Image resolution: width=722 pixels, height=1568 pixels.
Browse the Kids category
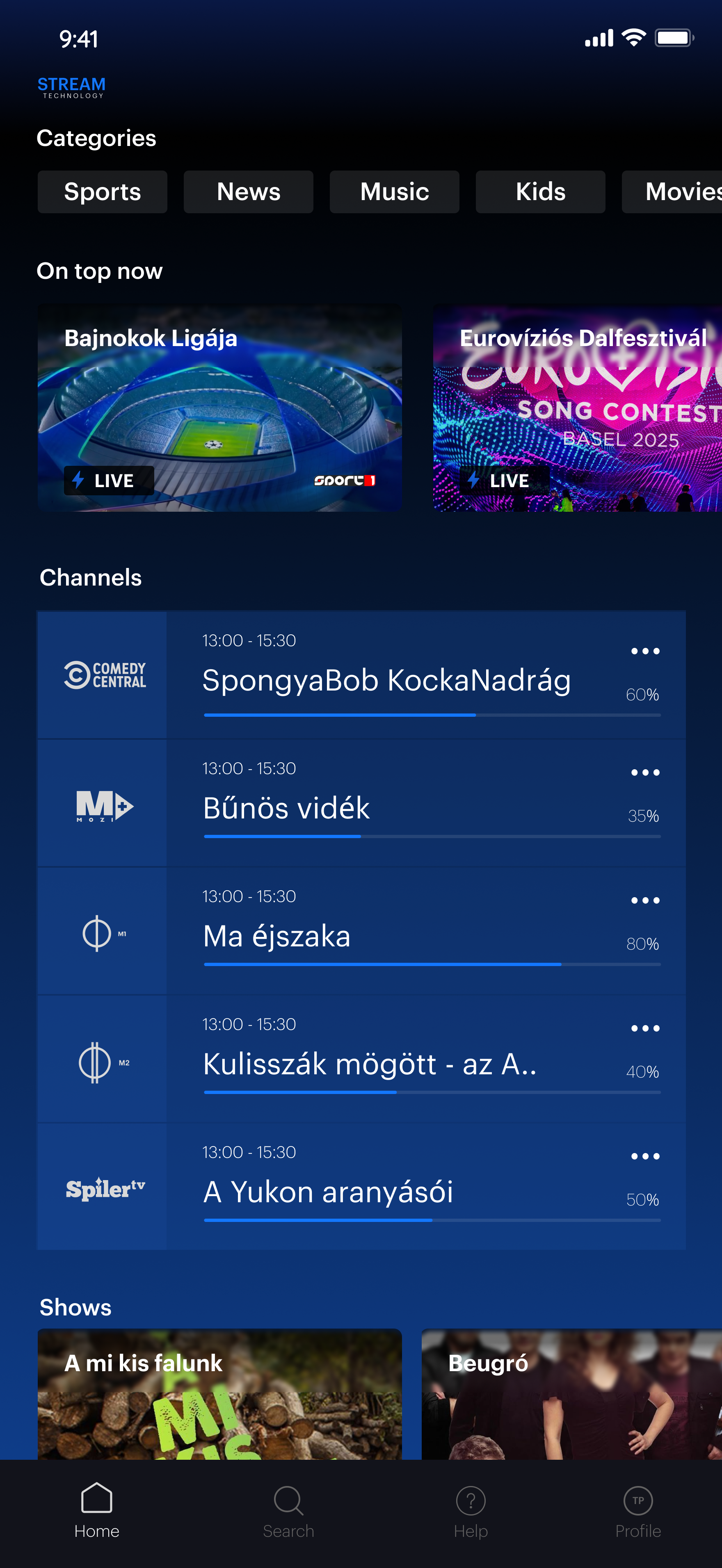[x=541, y=192]
